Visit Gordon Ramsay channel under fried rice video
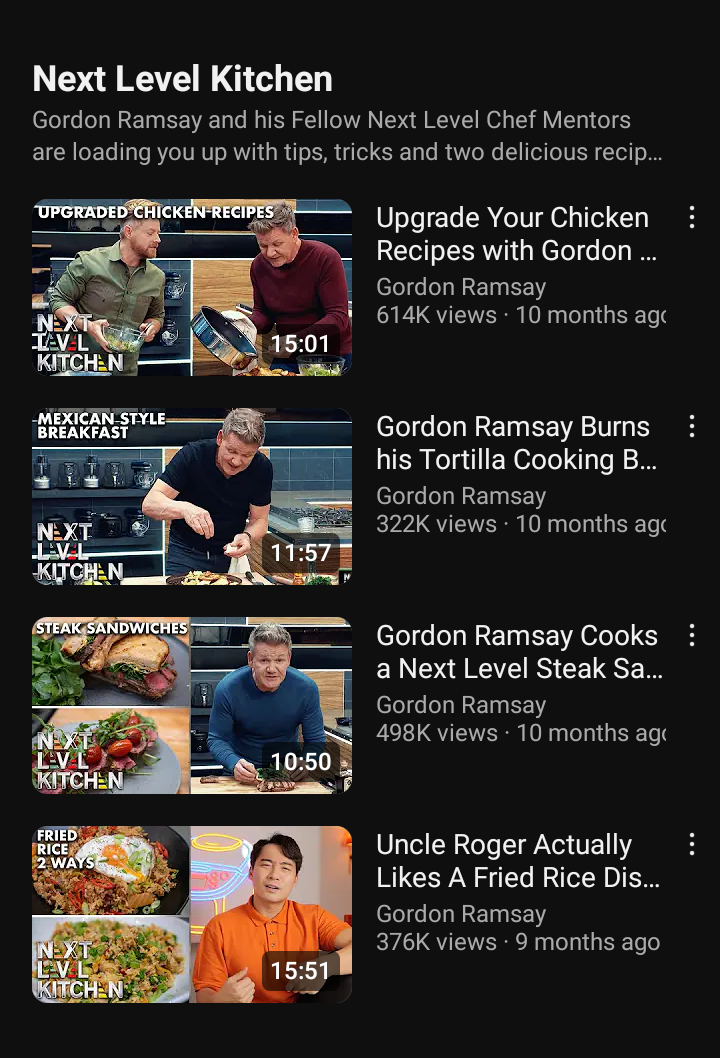 click(x=460, y=914)
